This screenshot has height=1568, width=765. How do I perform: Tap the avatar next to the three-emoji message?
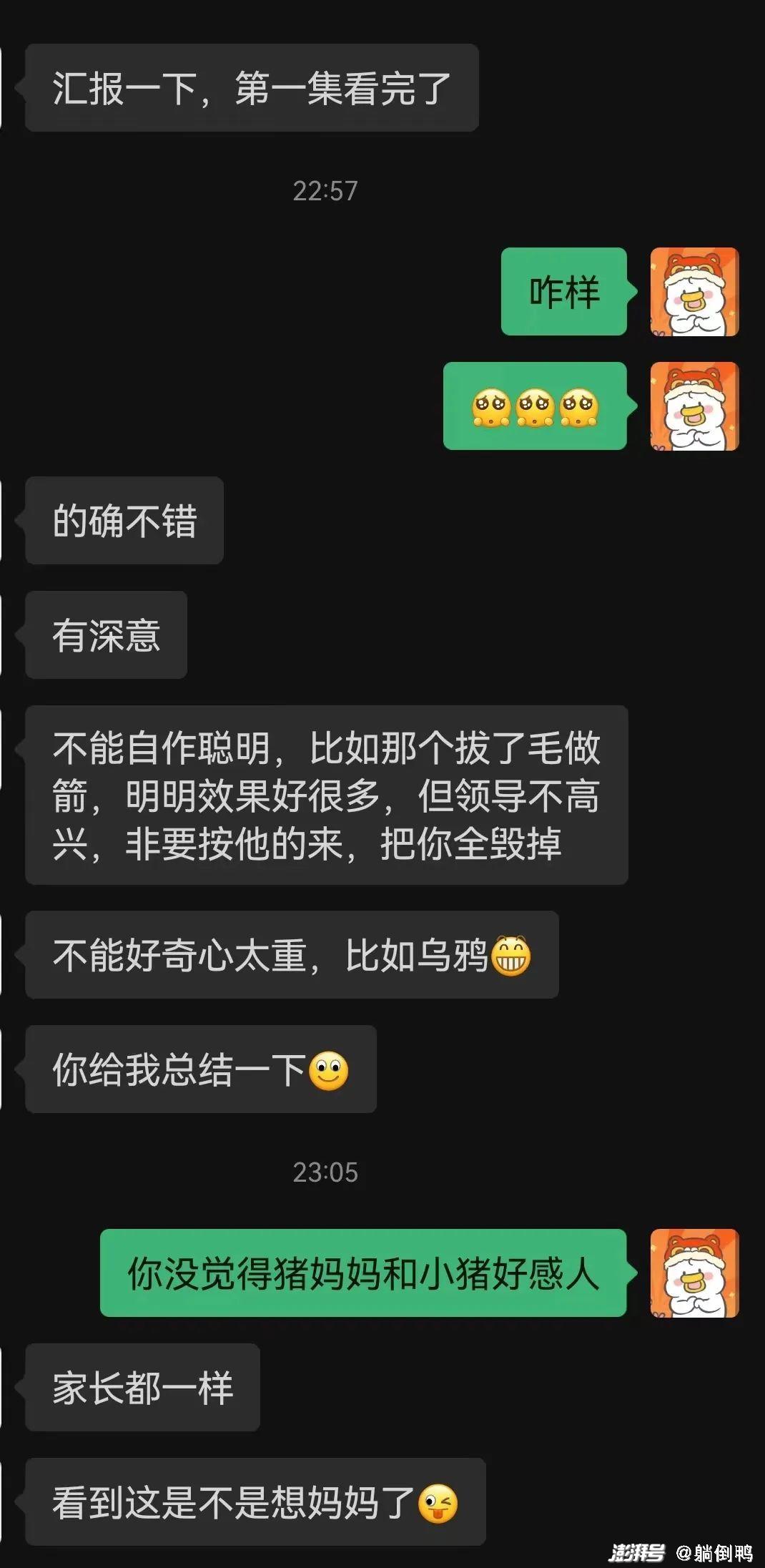[694, 406]
